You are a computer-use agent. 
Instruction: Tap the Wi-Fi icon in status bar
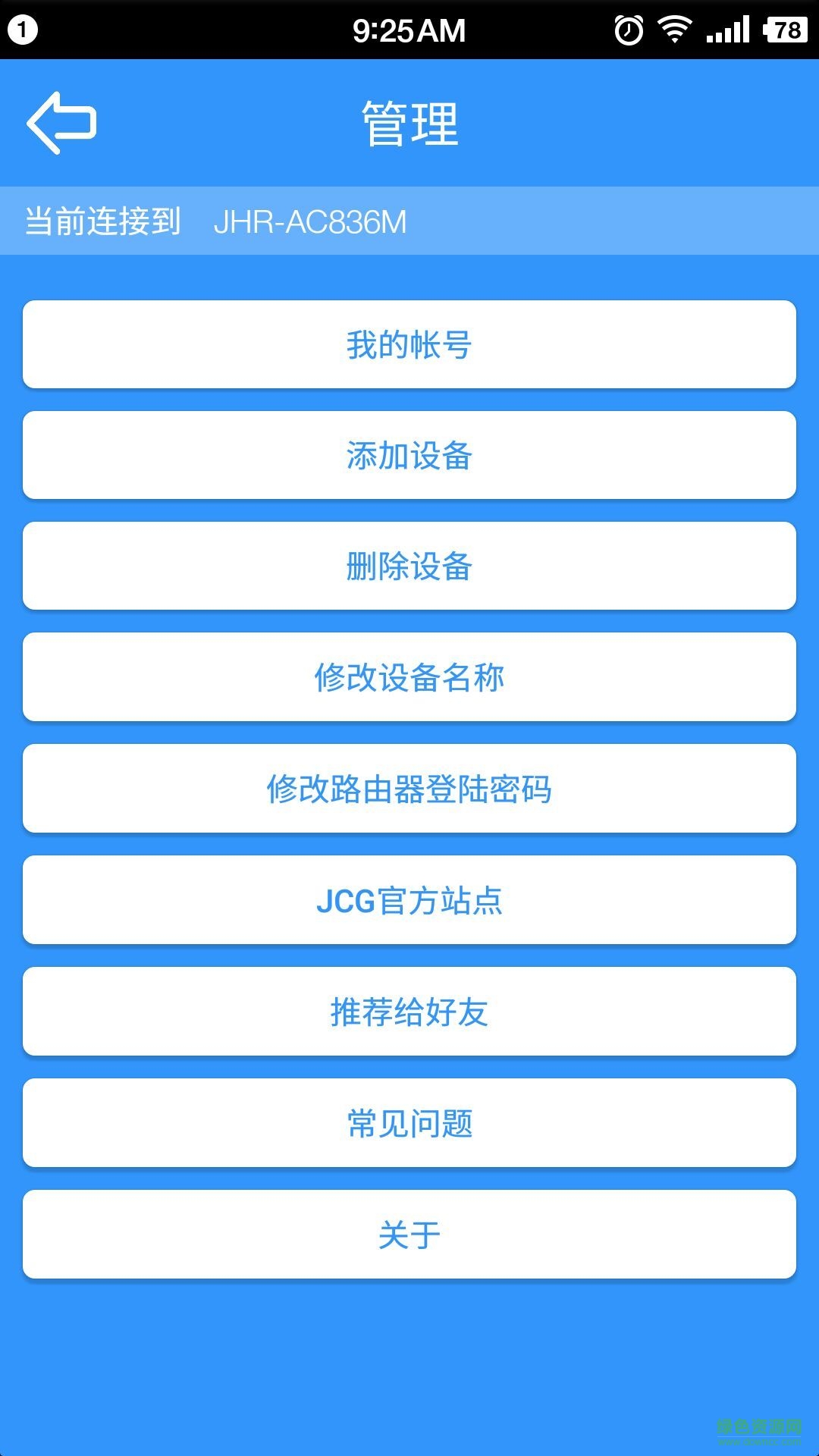673,29
